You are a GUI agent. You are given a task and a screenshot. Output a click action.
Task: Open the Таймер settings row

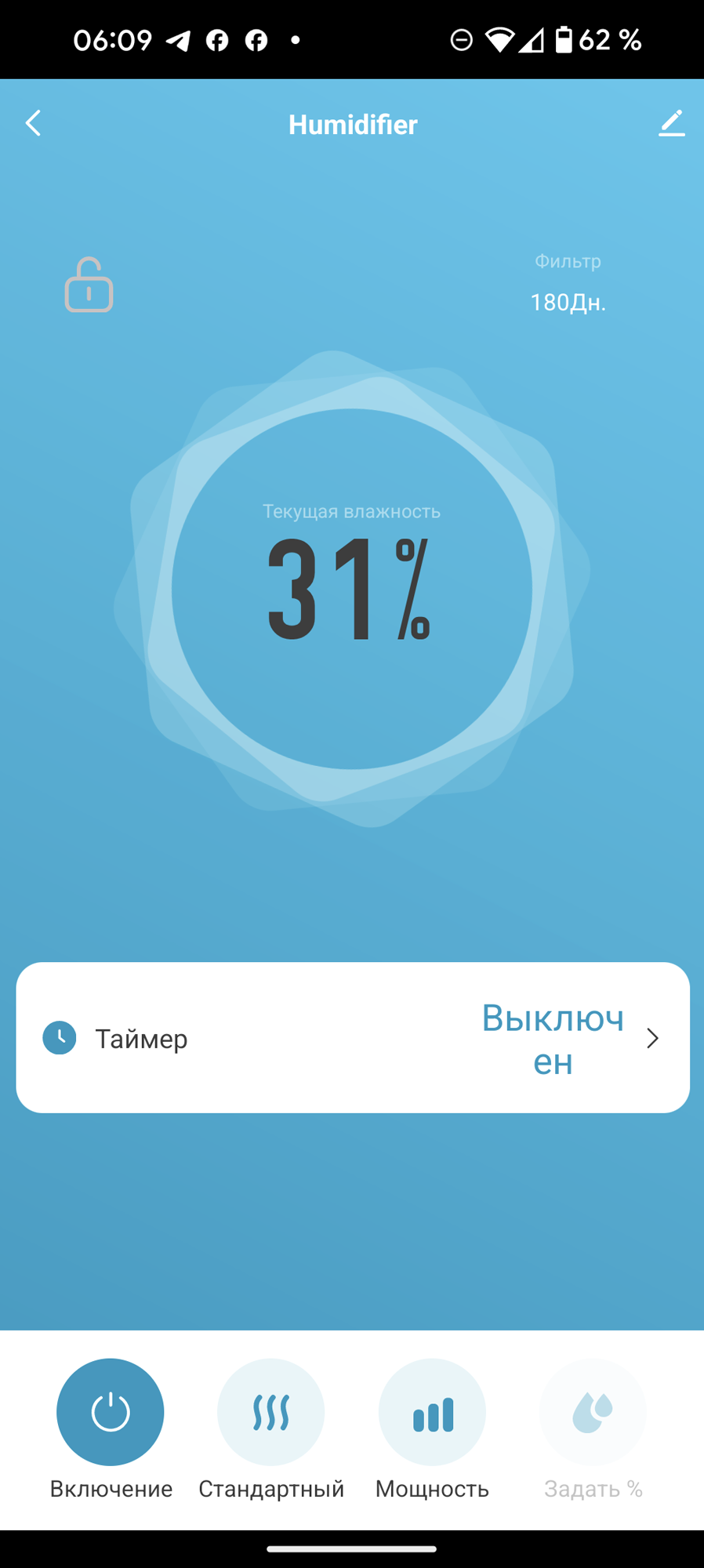352,1037
